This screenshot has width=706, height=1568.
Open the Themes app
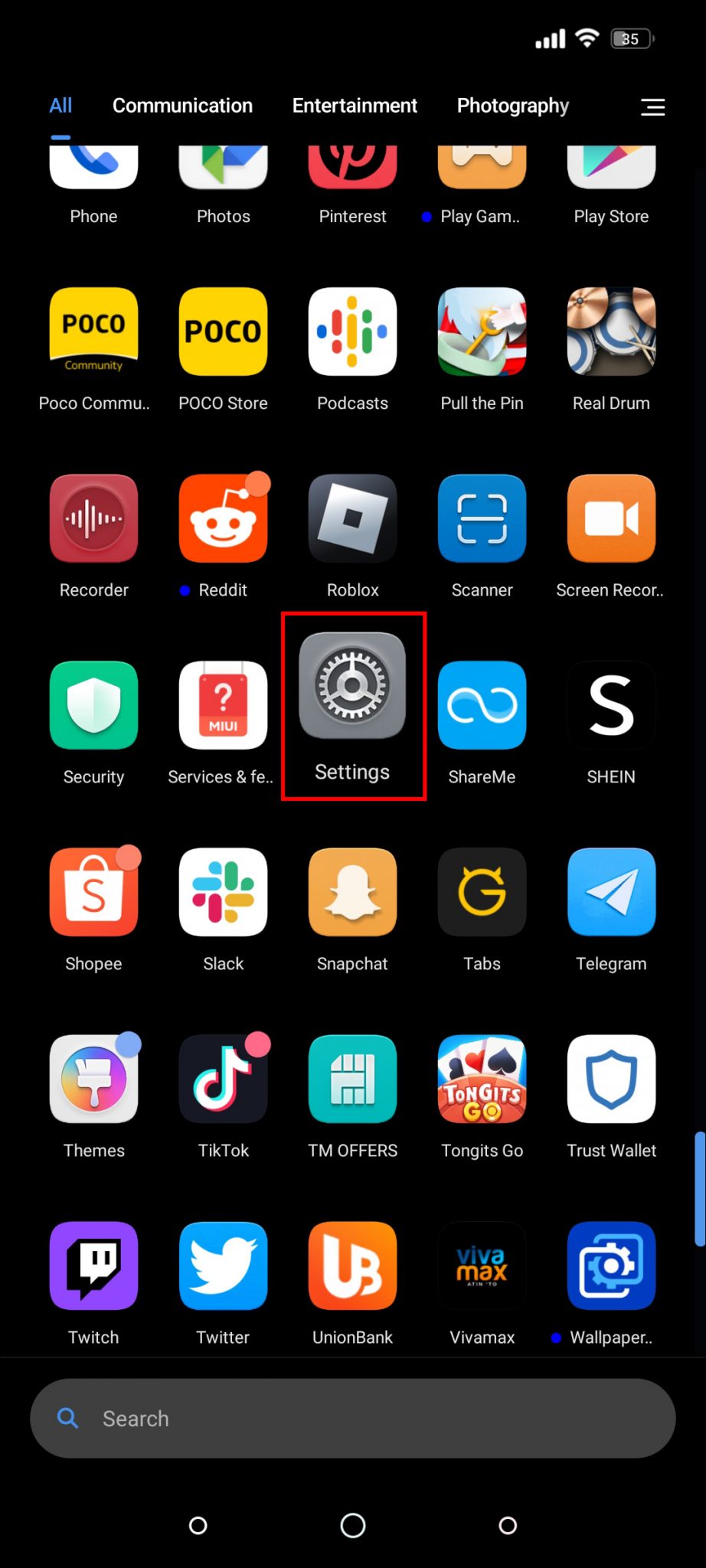(93, 1080)
